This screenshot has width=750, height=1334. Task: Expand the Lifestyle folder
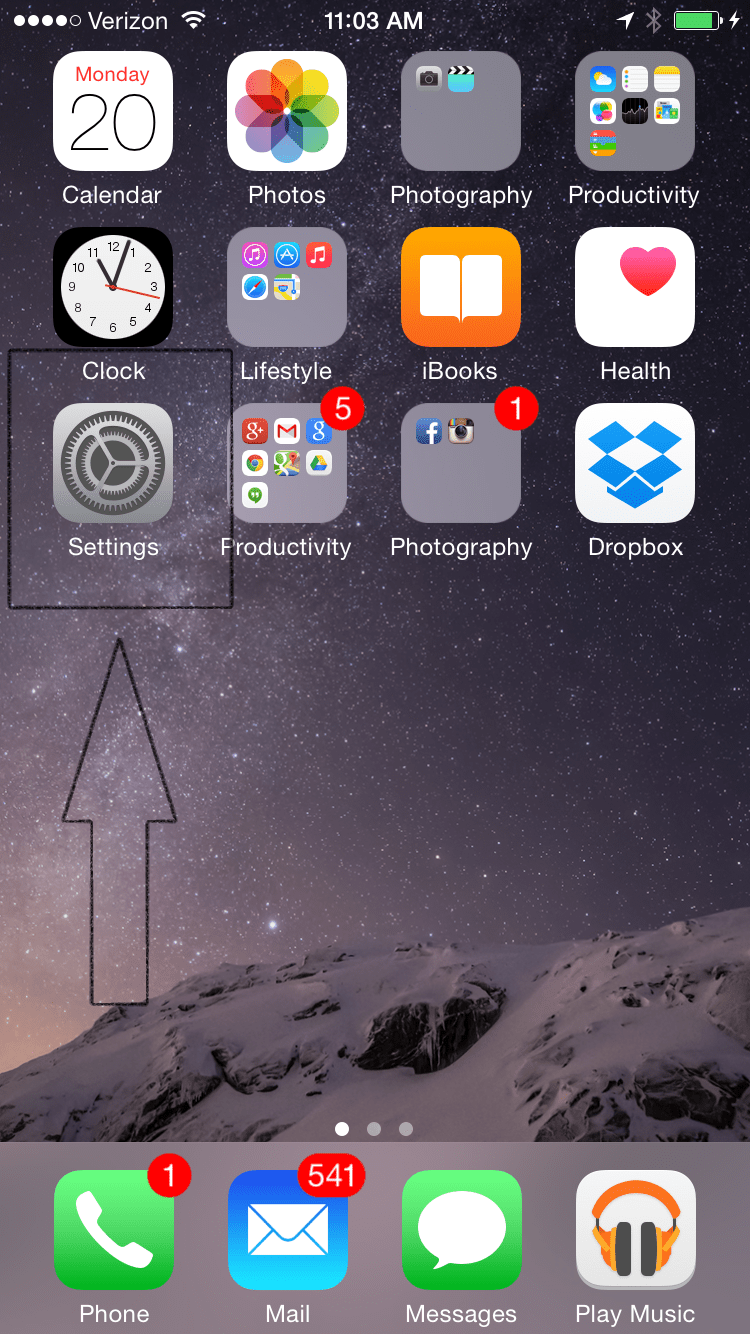click(287, 287)
